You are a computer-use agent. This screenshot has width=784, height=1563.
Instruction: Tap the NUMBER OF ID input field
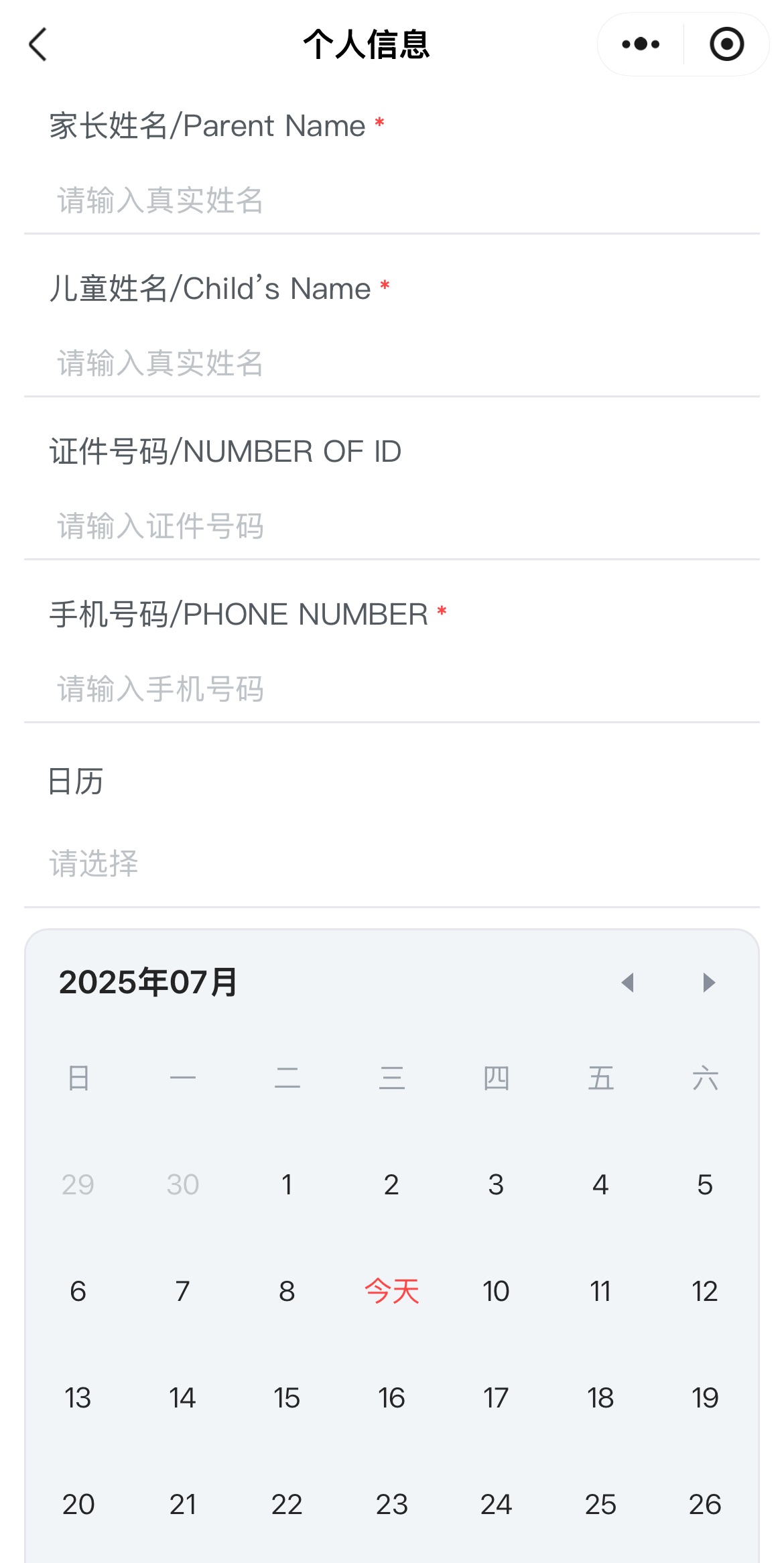point(392,525)
